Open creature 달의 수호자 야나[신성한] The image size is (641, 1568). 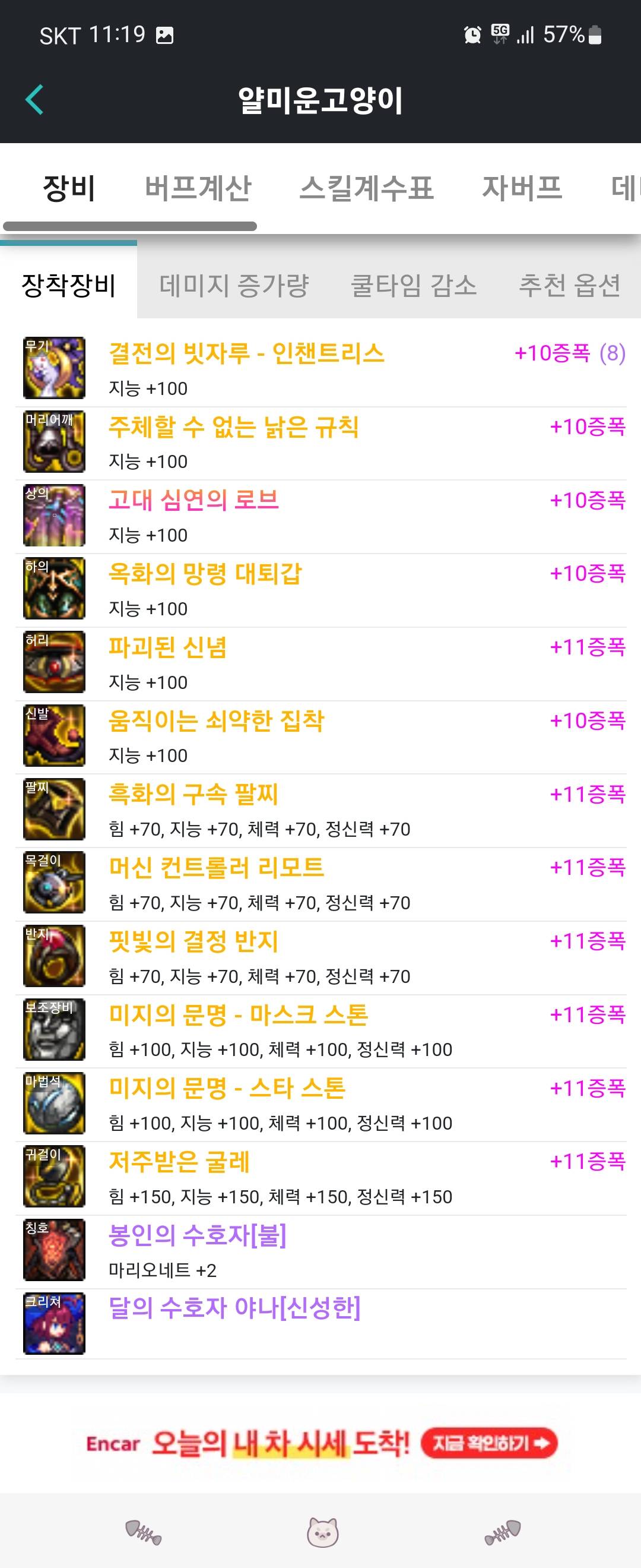(234, 1308)
